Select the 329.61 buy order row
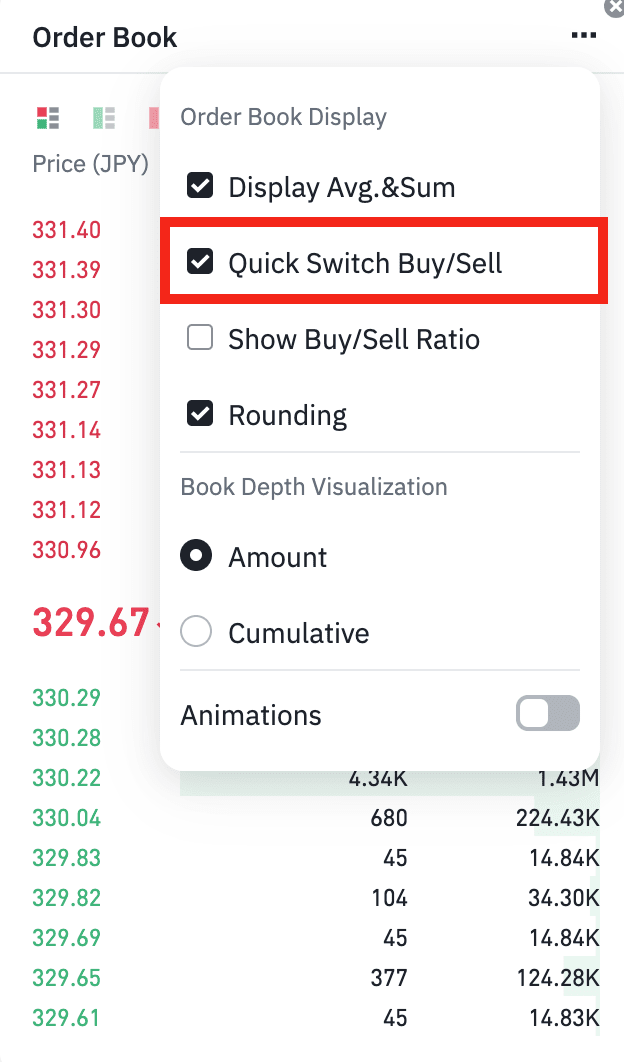The width and height of the screenshot is (624, 1062). (300, 1018)
